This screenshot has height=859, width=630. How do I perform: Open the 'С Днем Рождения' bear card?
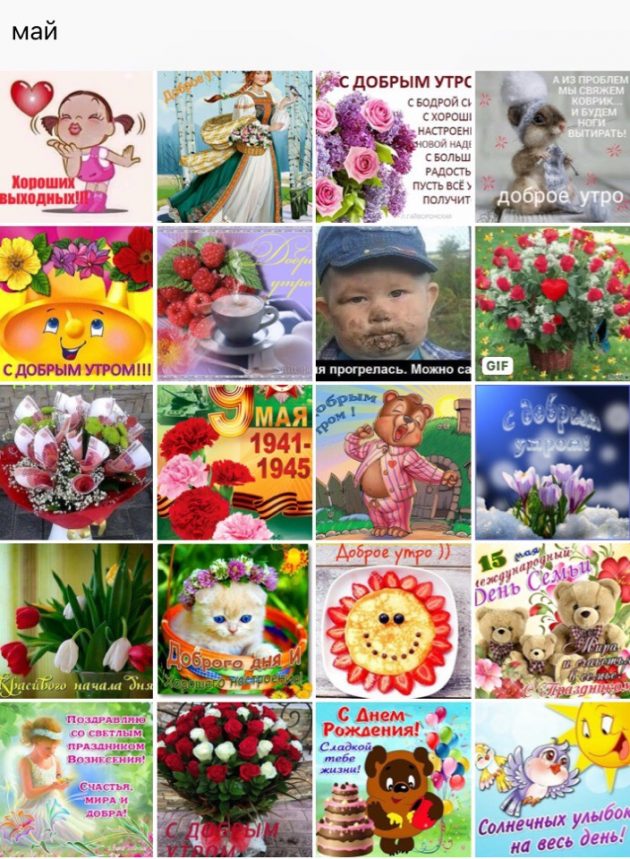point(393,779)
